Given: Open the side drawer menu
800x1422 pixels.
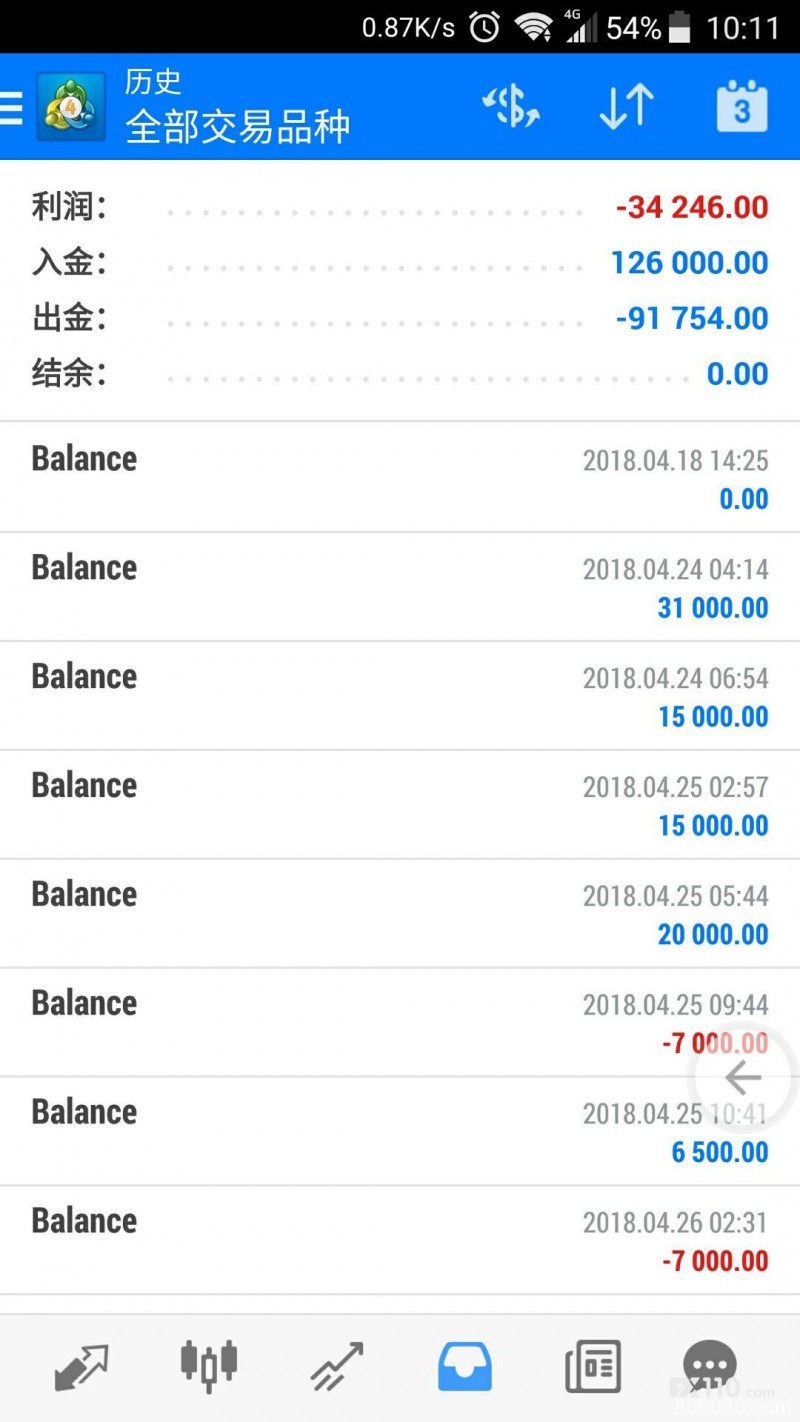Looking at the screenshot, I should 12,107.
